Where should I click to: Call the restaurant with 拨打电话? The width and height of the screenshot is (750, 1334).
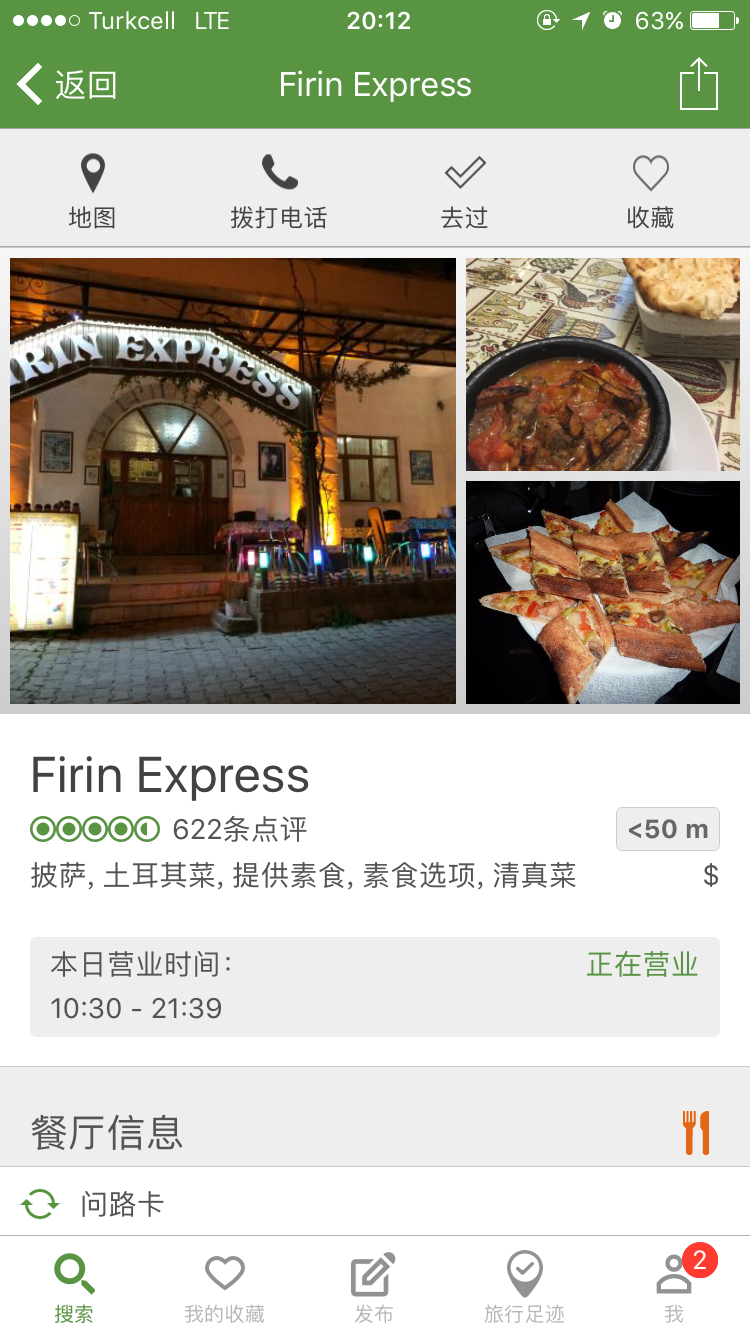(279, 191)
